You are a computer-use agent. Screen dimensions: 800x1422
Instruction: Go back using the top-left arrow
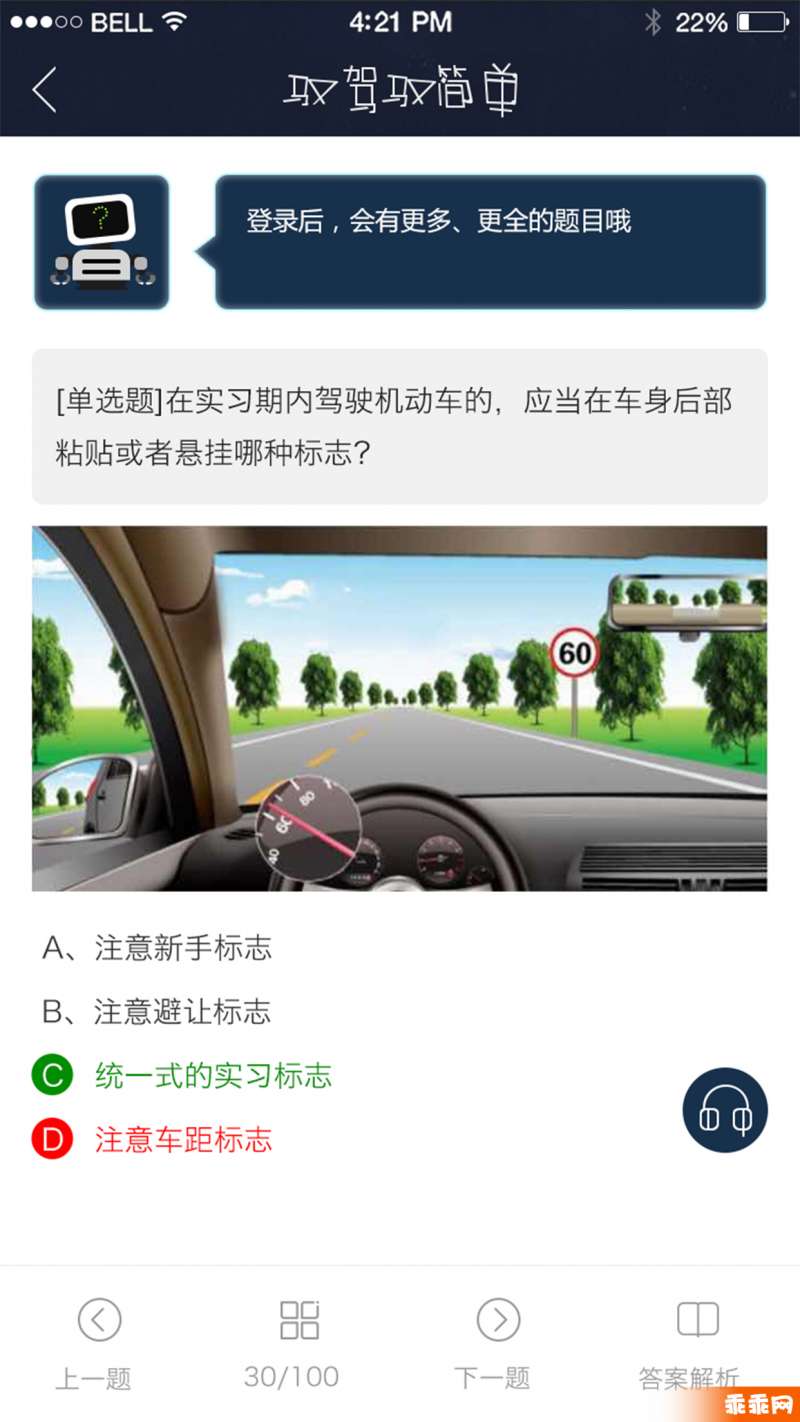[44, 90]
